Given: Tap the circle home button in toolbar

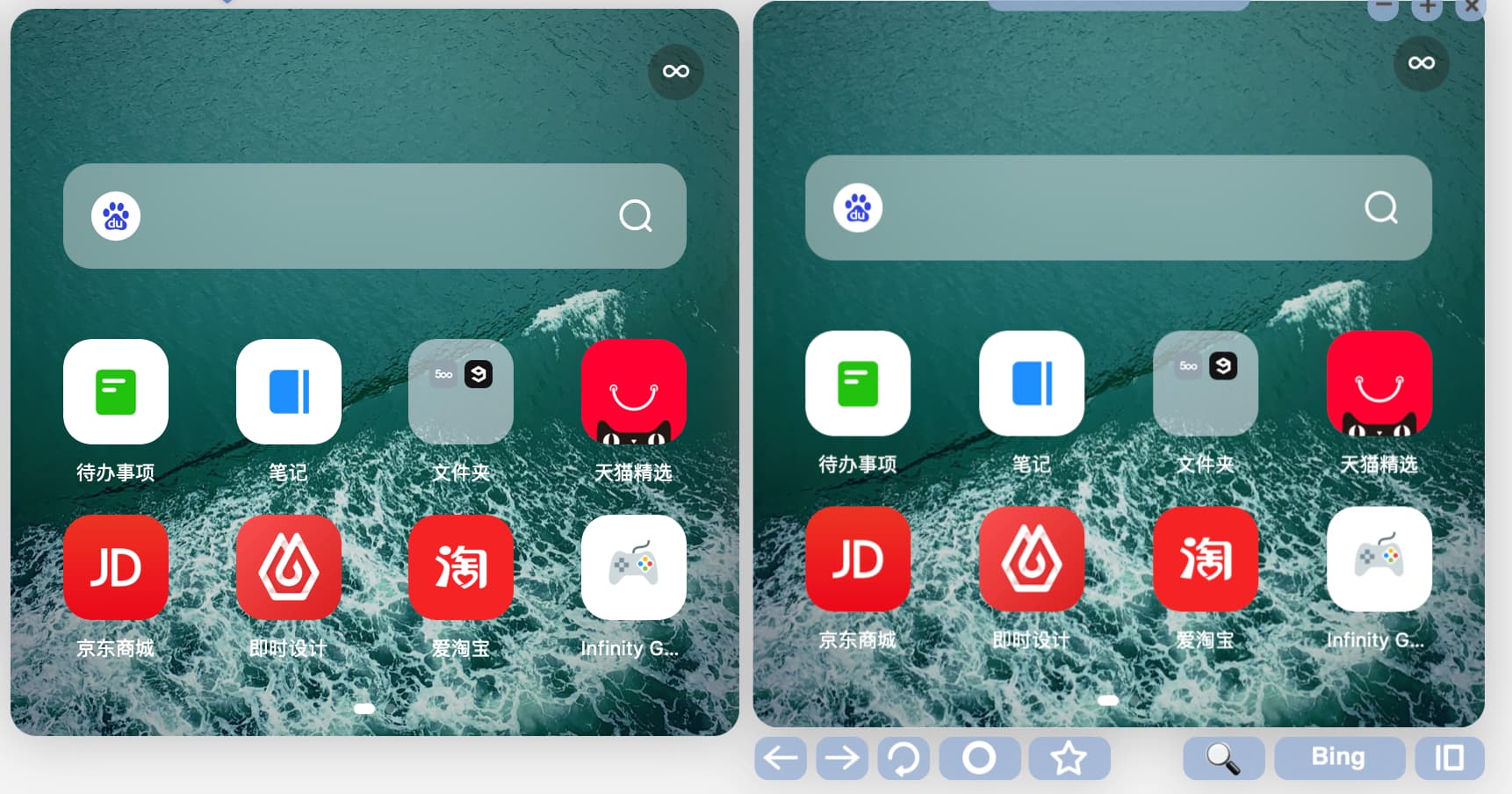Looking at the screenshot, I should (x=979, y=757).
